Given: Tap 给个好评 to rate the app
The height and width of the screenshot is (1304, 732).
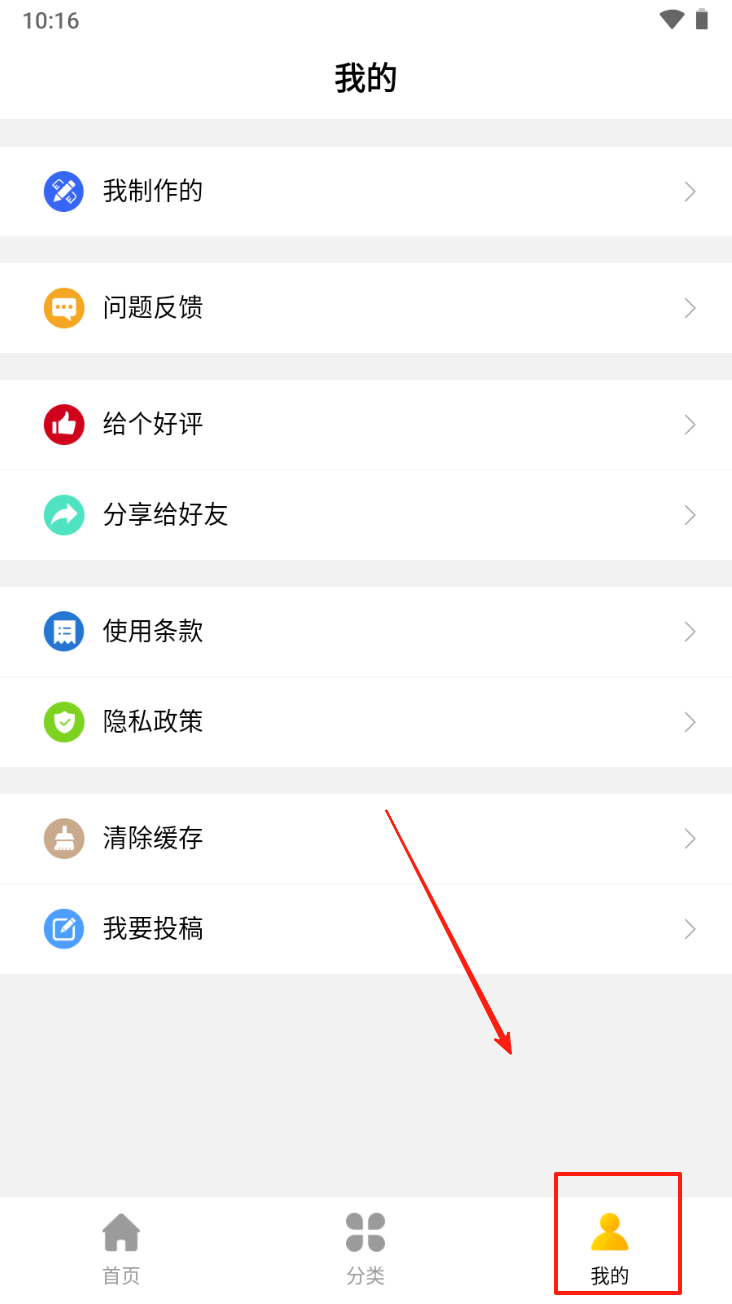Looking at the screenshot, I should pyautogui.click(x=366, y=424).
